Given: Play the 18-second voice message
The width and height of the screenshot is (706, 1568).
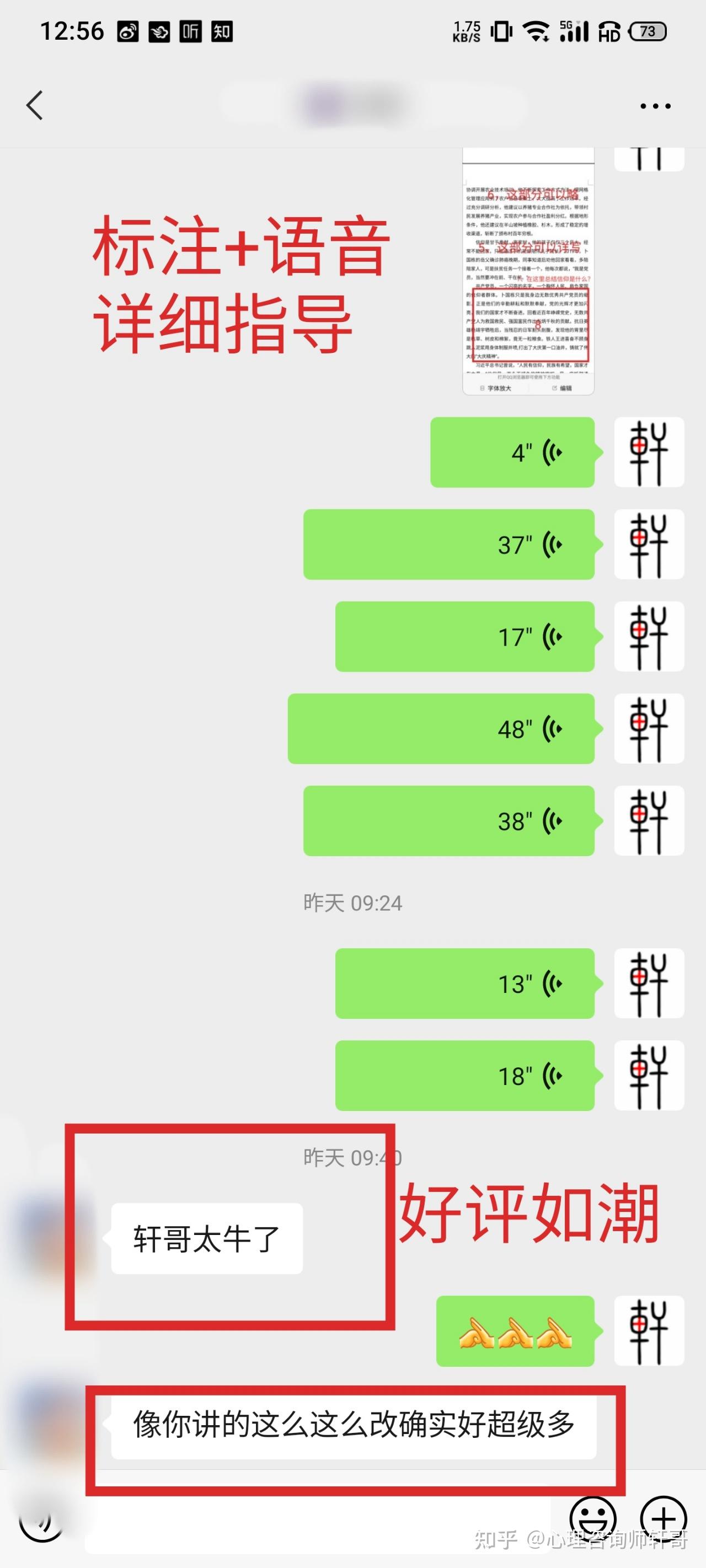Looking at the screenshot, I should 464,1076.
